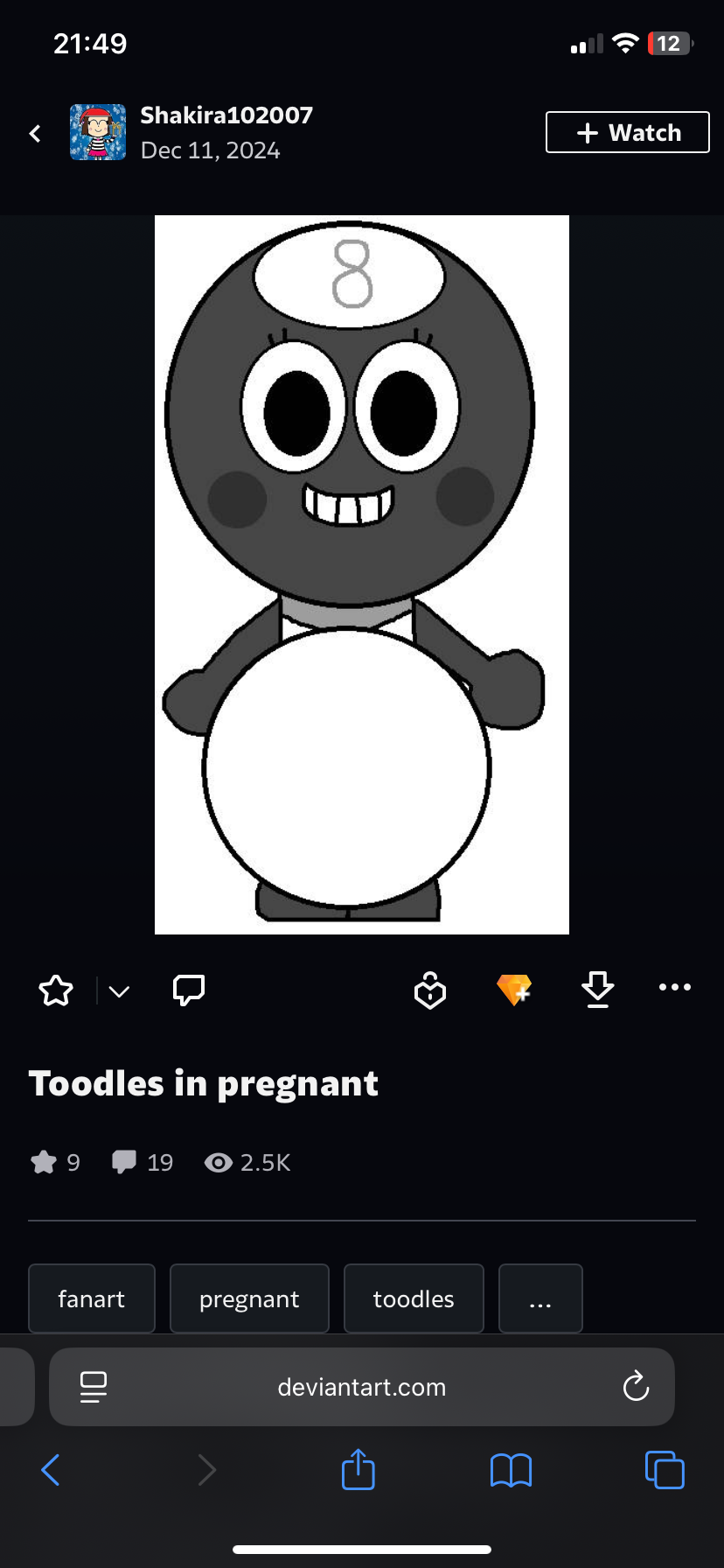Open Shakira102007's profile avatar
Viewport: 724px width, 1568px height.
point(98,132)
